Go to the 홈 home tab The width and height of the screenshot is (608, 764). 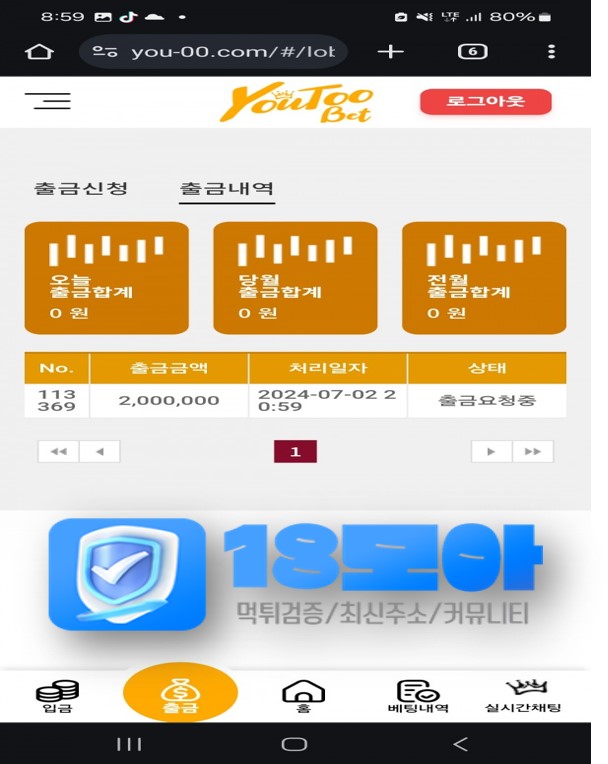click(x=303, y=696)
